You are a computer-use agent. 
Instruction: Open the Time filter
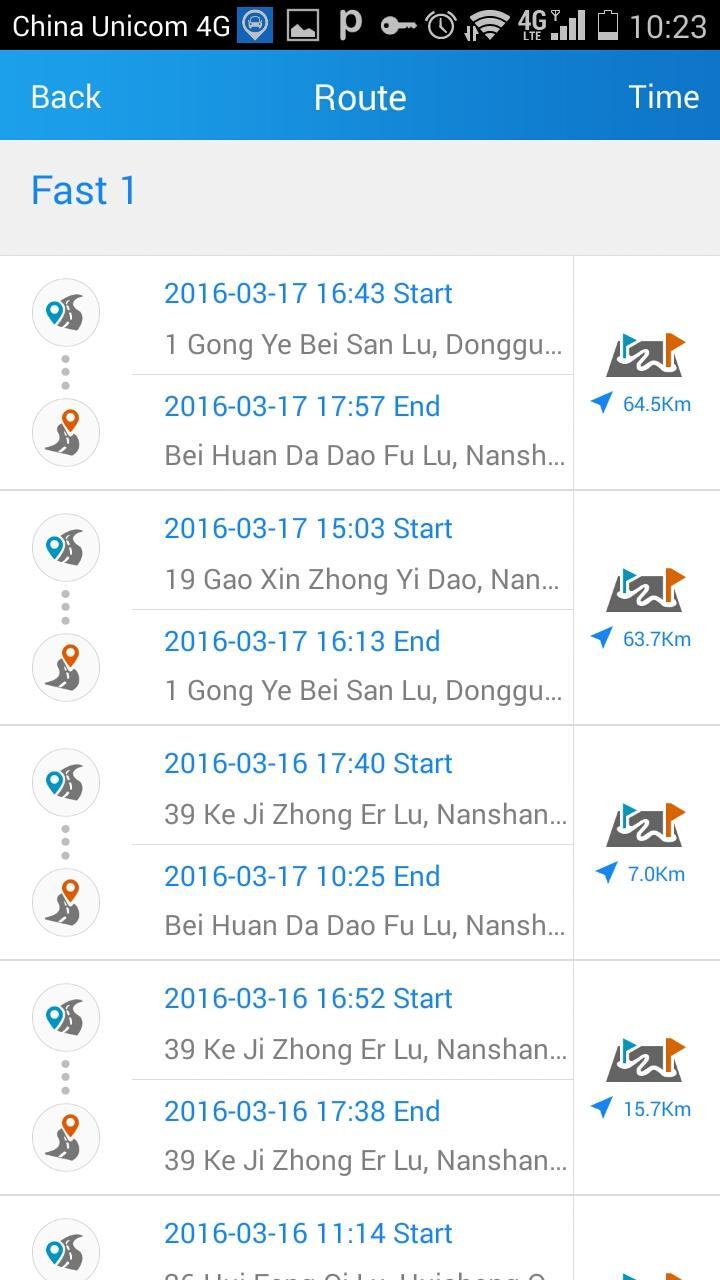(x=663, y=97)
